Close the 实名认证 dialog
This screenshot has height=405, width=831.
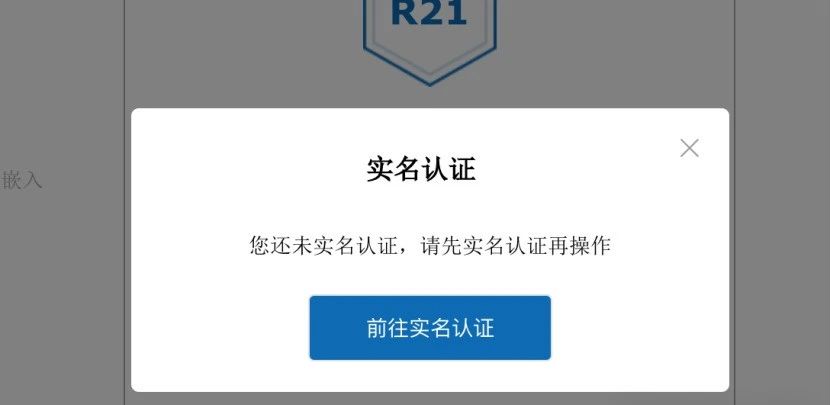pyautogui.click(x=689, y=148)
